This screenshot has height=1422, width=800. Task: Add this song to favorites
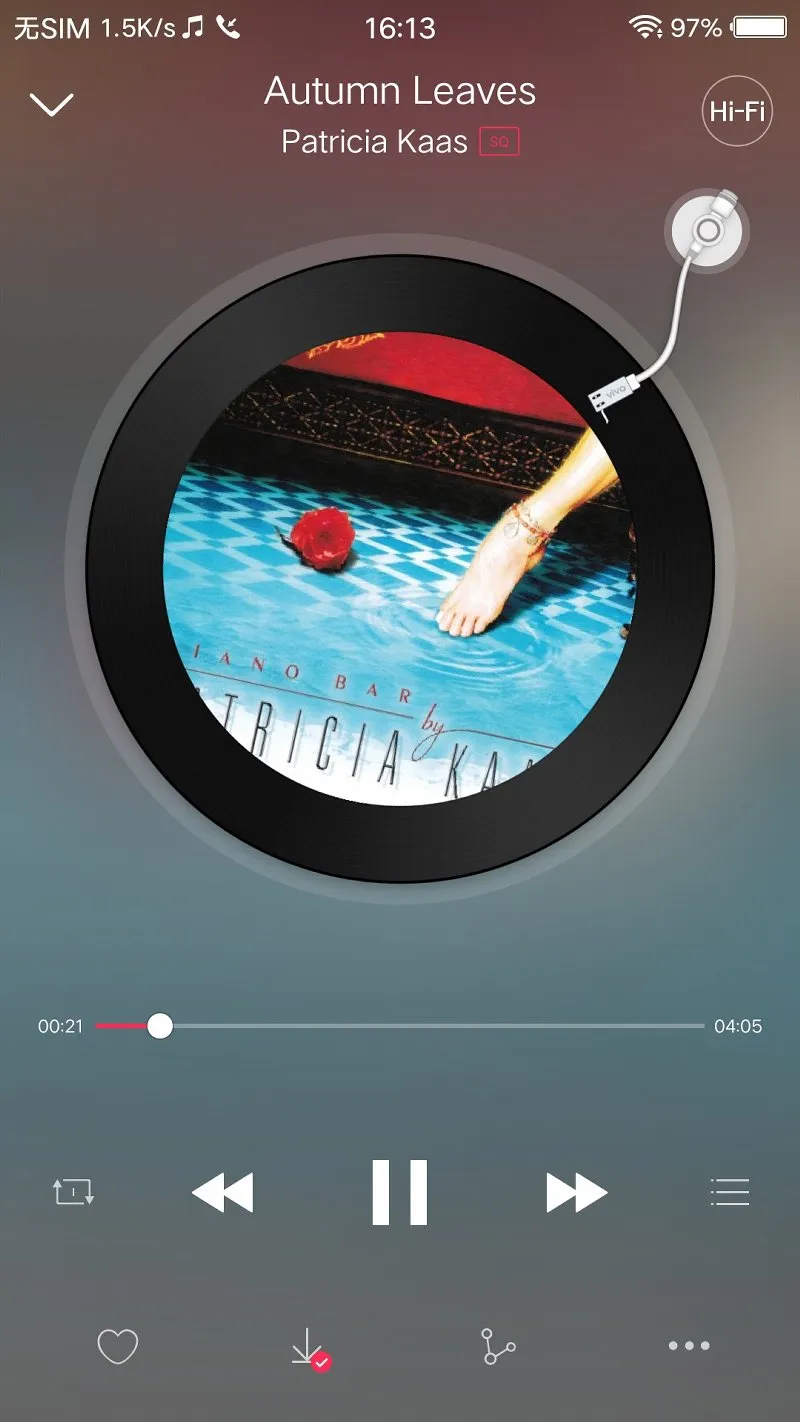click(117, 1347)
